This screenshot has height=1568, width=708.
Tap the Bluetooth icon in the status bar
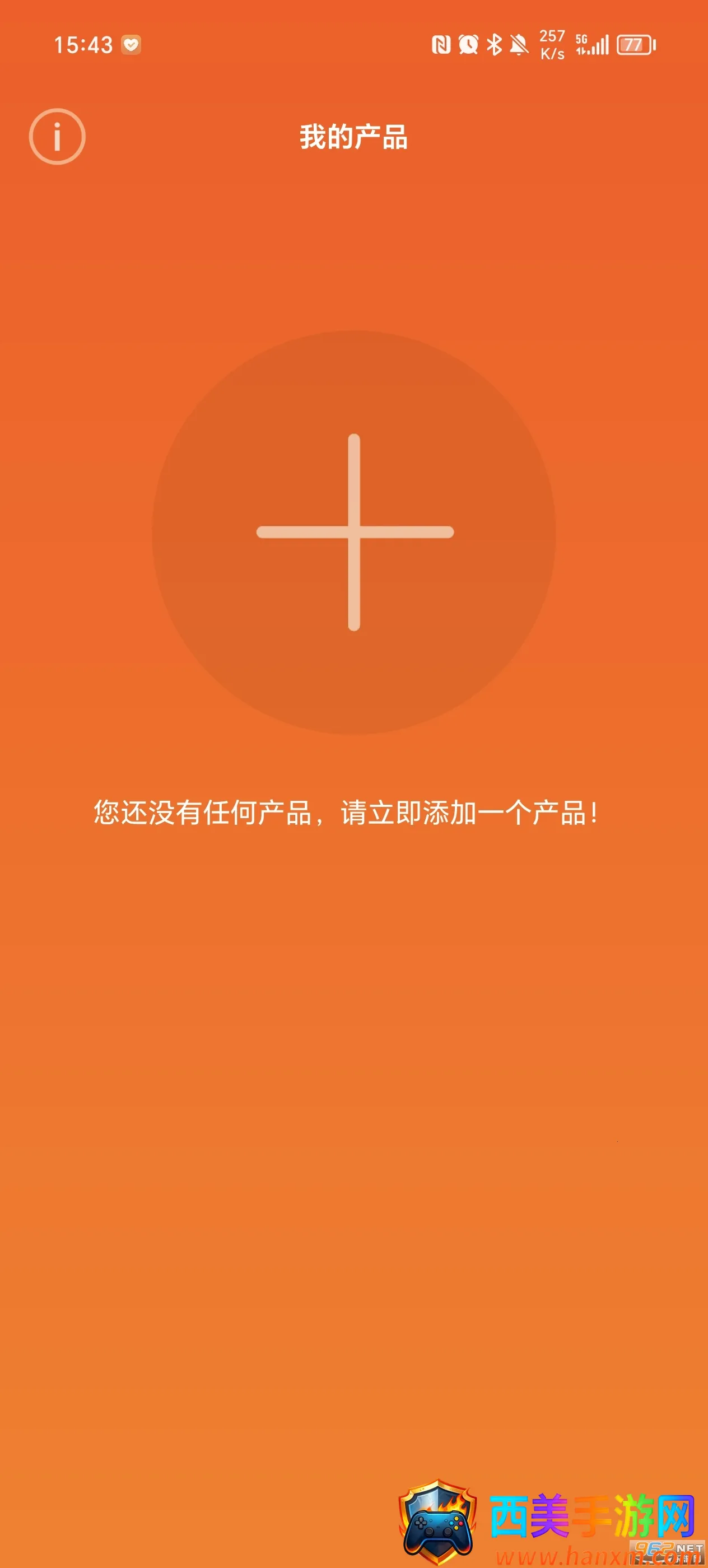[x=495, y=45]
